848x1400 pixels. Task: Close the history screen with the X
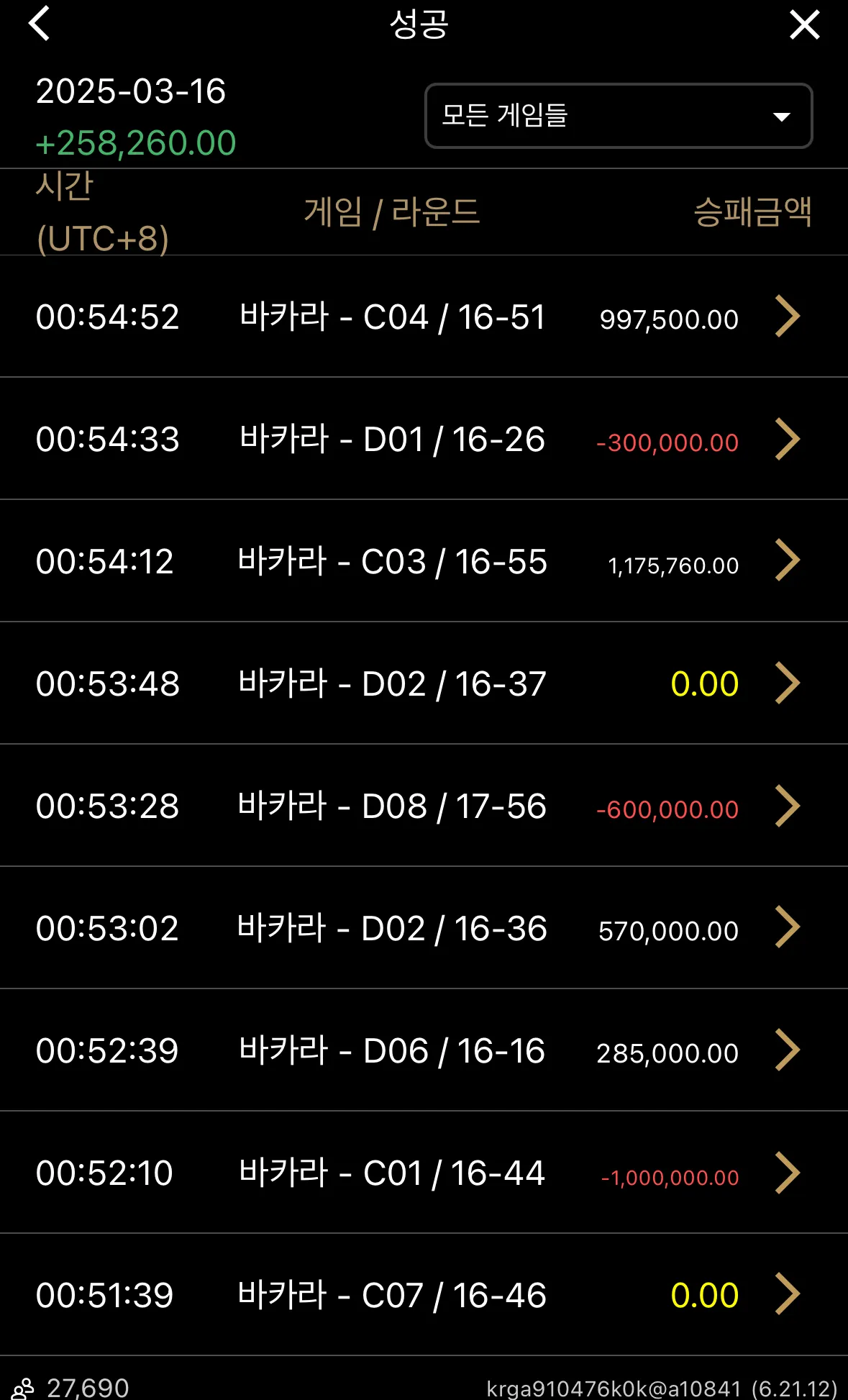point(804,24)
